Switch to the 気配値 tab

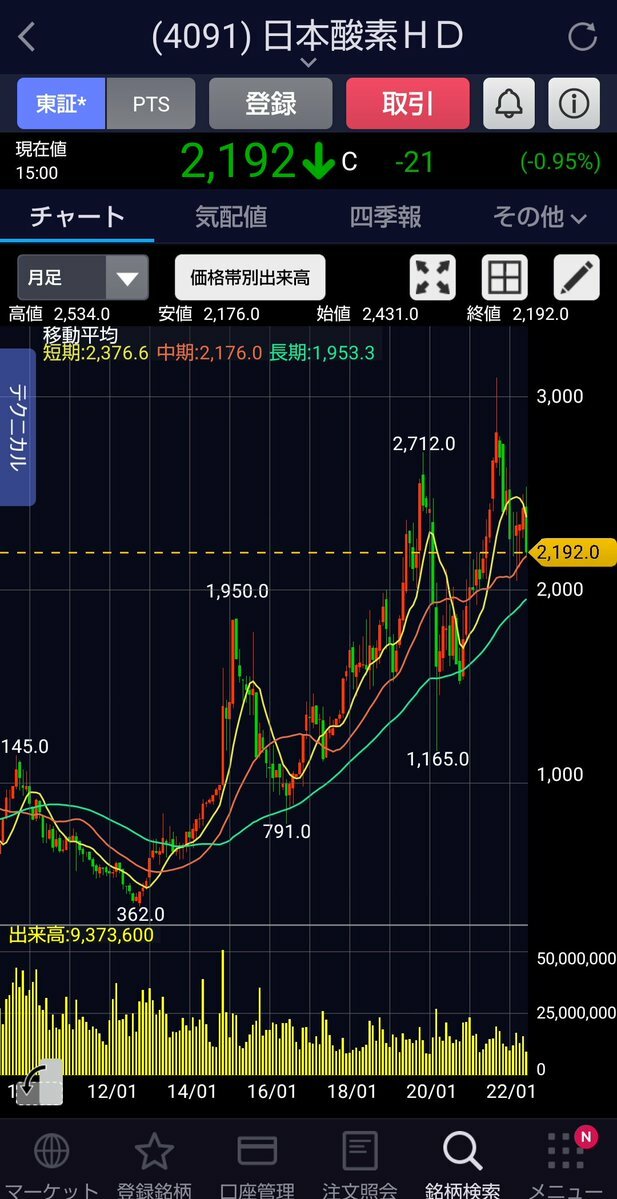(231, 217)
